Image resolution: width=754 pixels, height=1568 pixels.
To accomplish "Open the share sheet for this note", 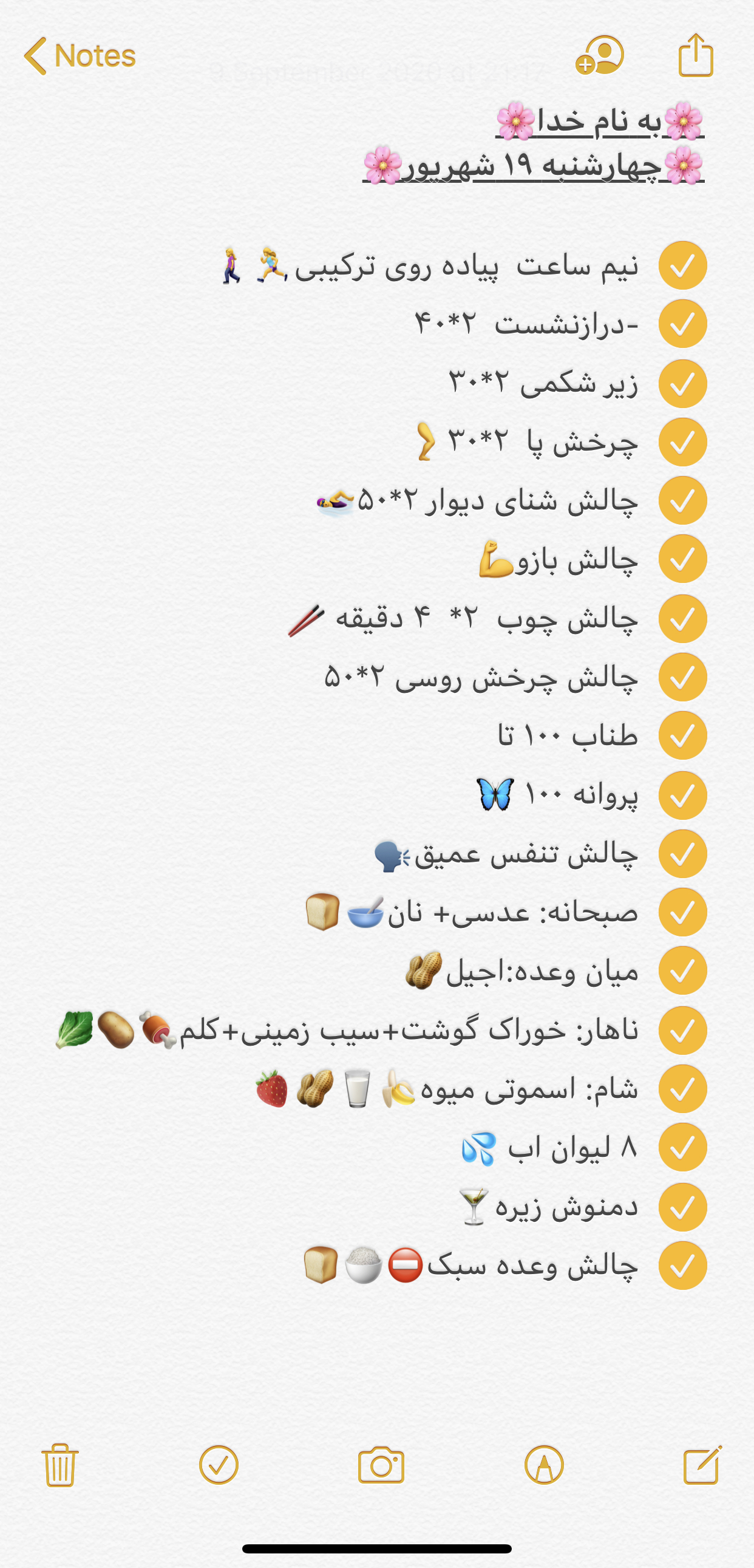I will pos(696,56).
